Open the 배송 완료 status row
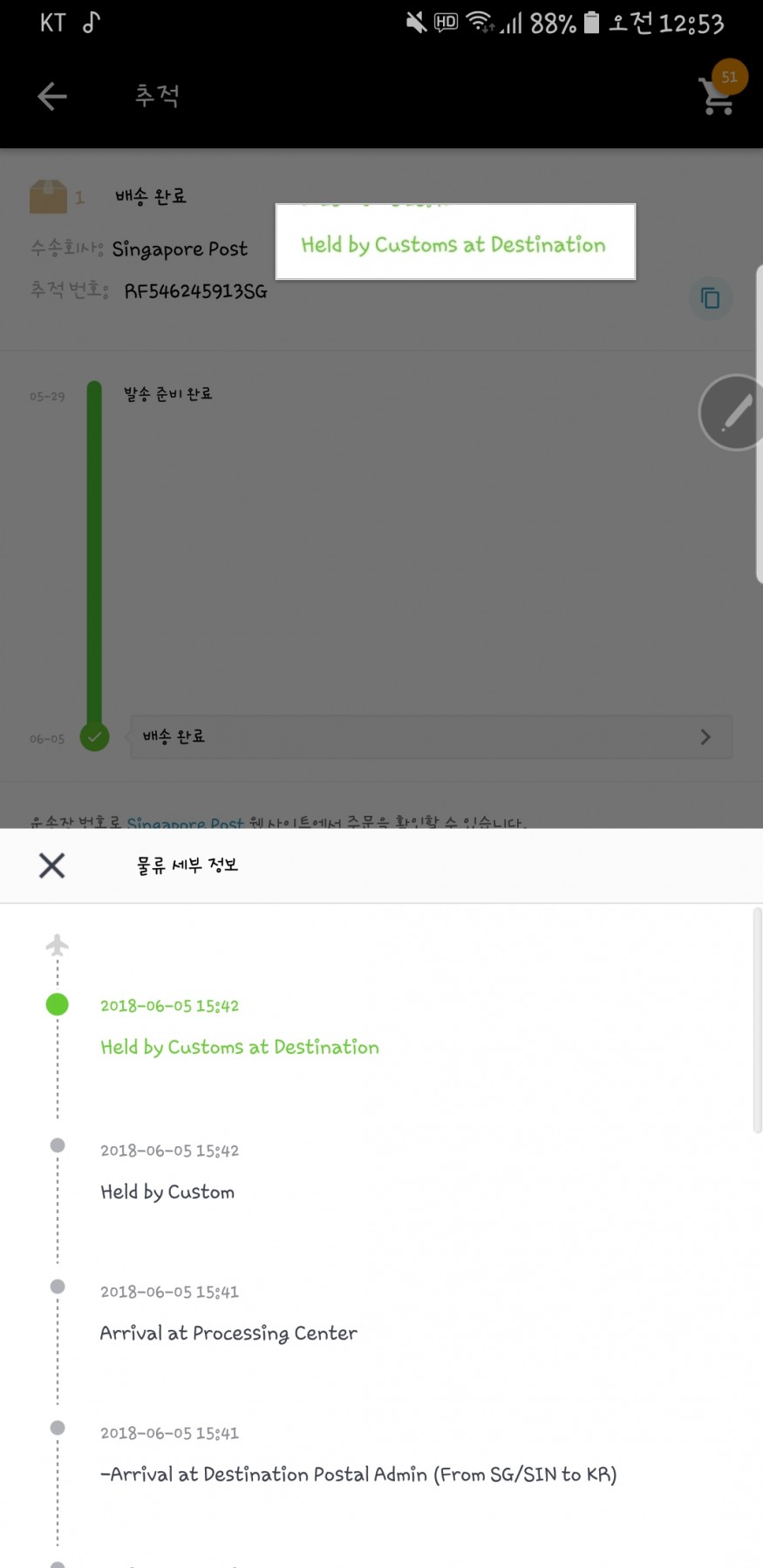763x1568 pixels. click(x=431, y=737)
